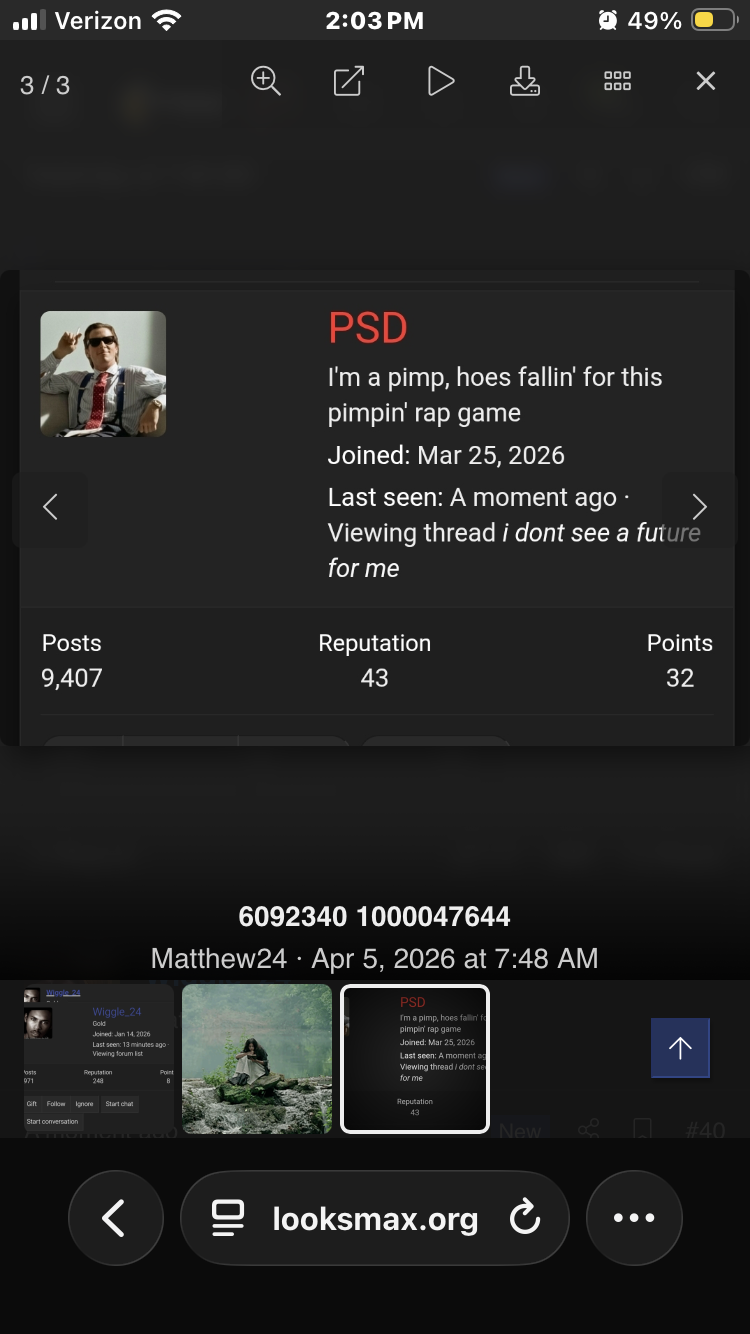The image size is (750, 1334).
Task: Select the forest photo thumbnail
Action: 257,1059
